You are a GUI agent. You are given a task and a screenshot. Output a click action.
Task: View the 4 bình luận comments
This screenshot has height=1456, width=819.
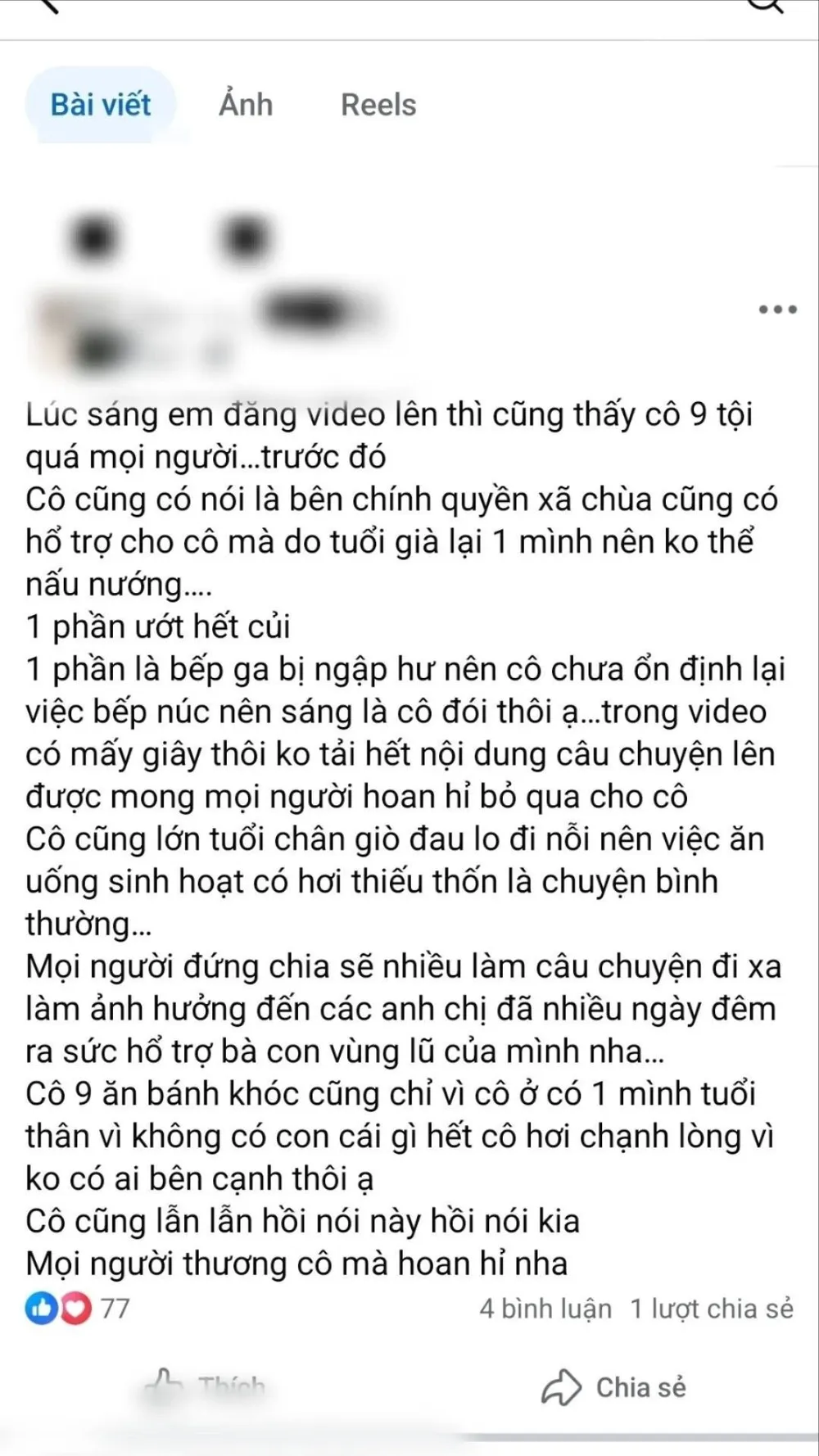(545, 1309)
